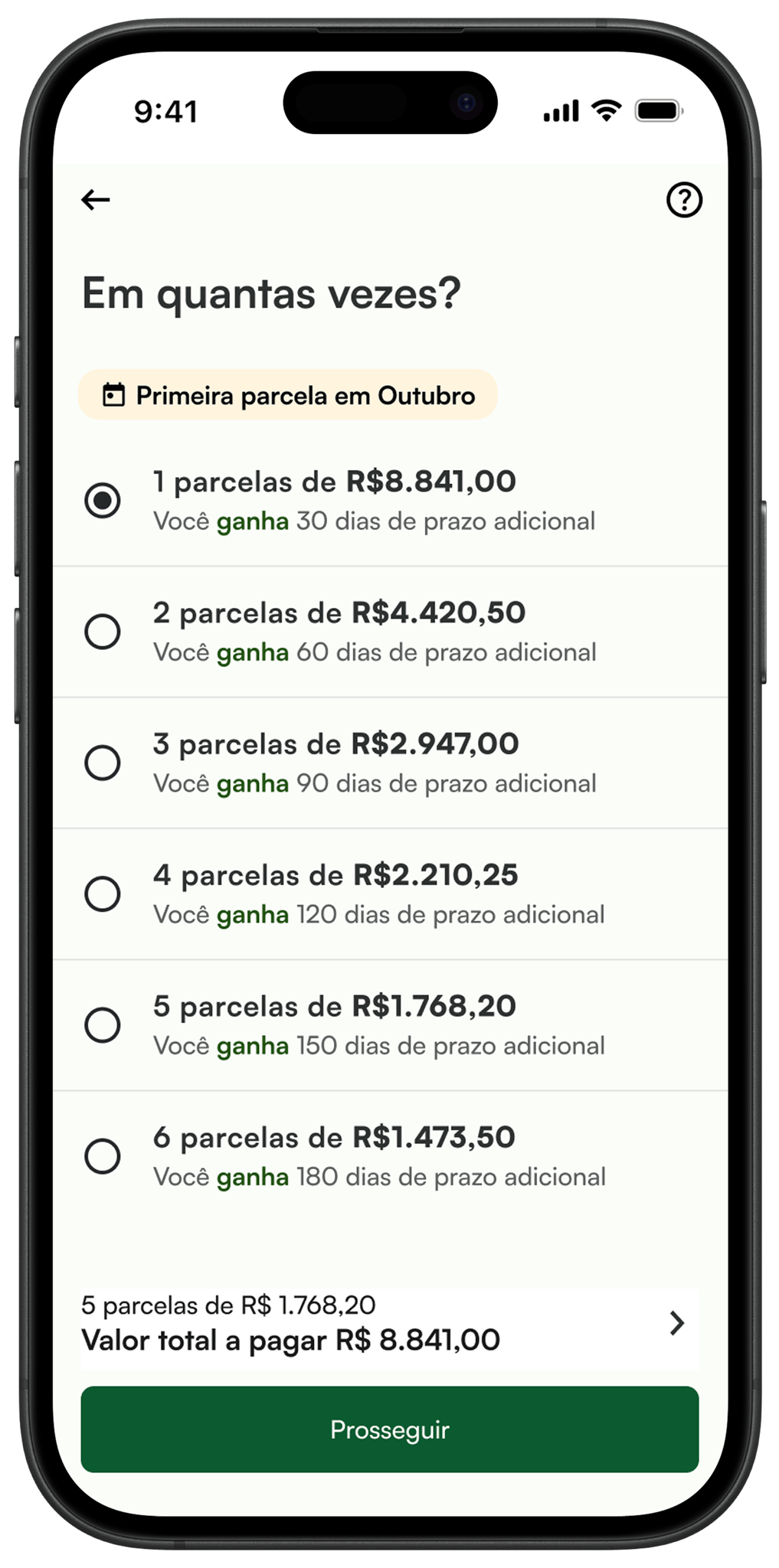
Task: Tap the Prosseguir button
Action: (x=389, y=1429)
